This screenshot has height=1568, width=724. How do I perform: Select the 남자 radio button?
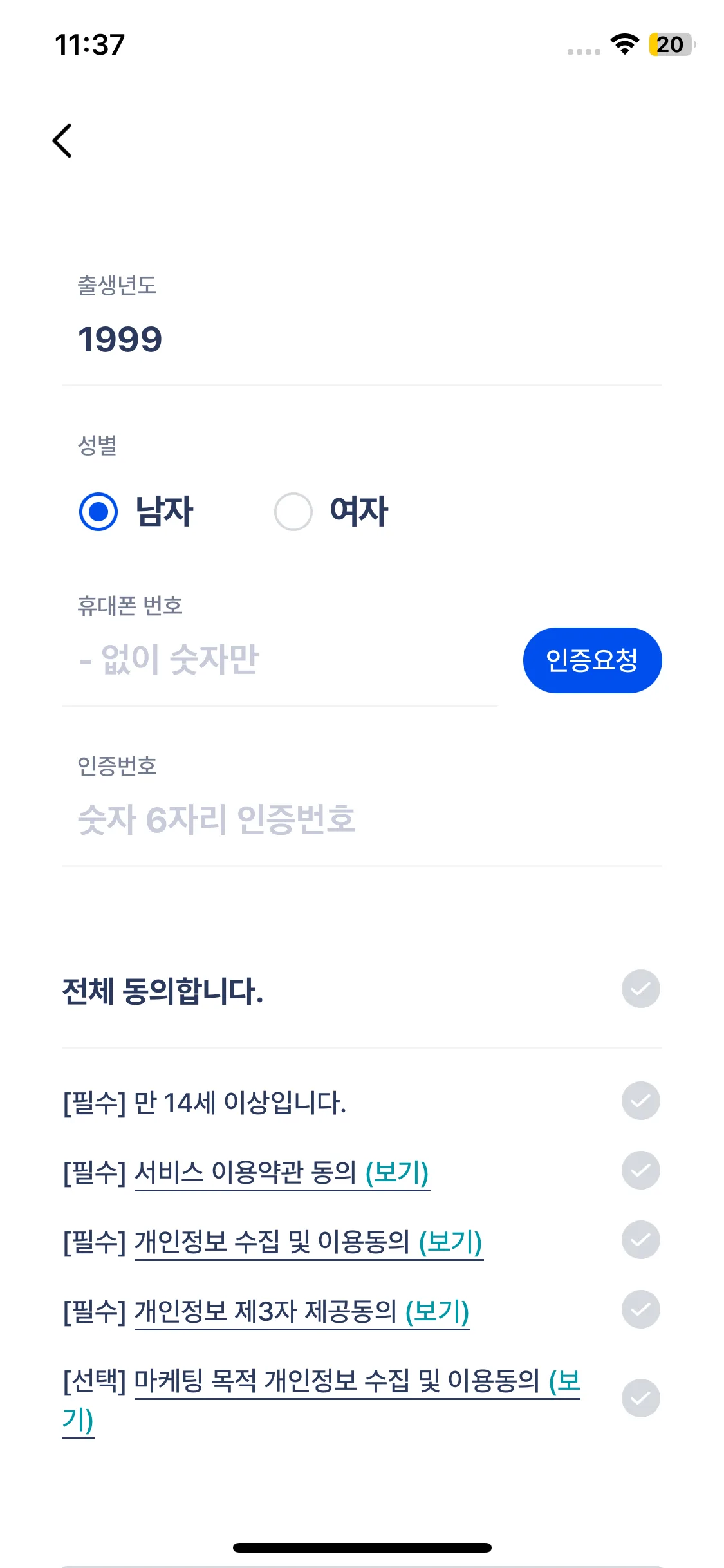click(x=98, y=512)
